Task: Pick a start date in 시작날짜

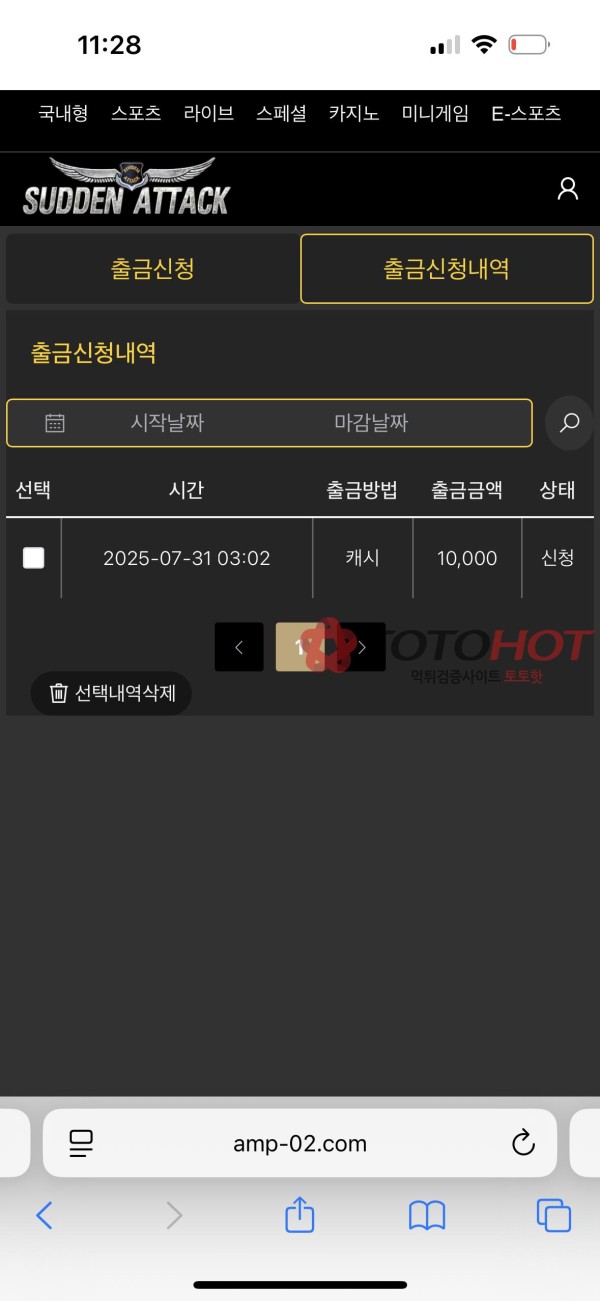Action: coord(167,423)
